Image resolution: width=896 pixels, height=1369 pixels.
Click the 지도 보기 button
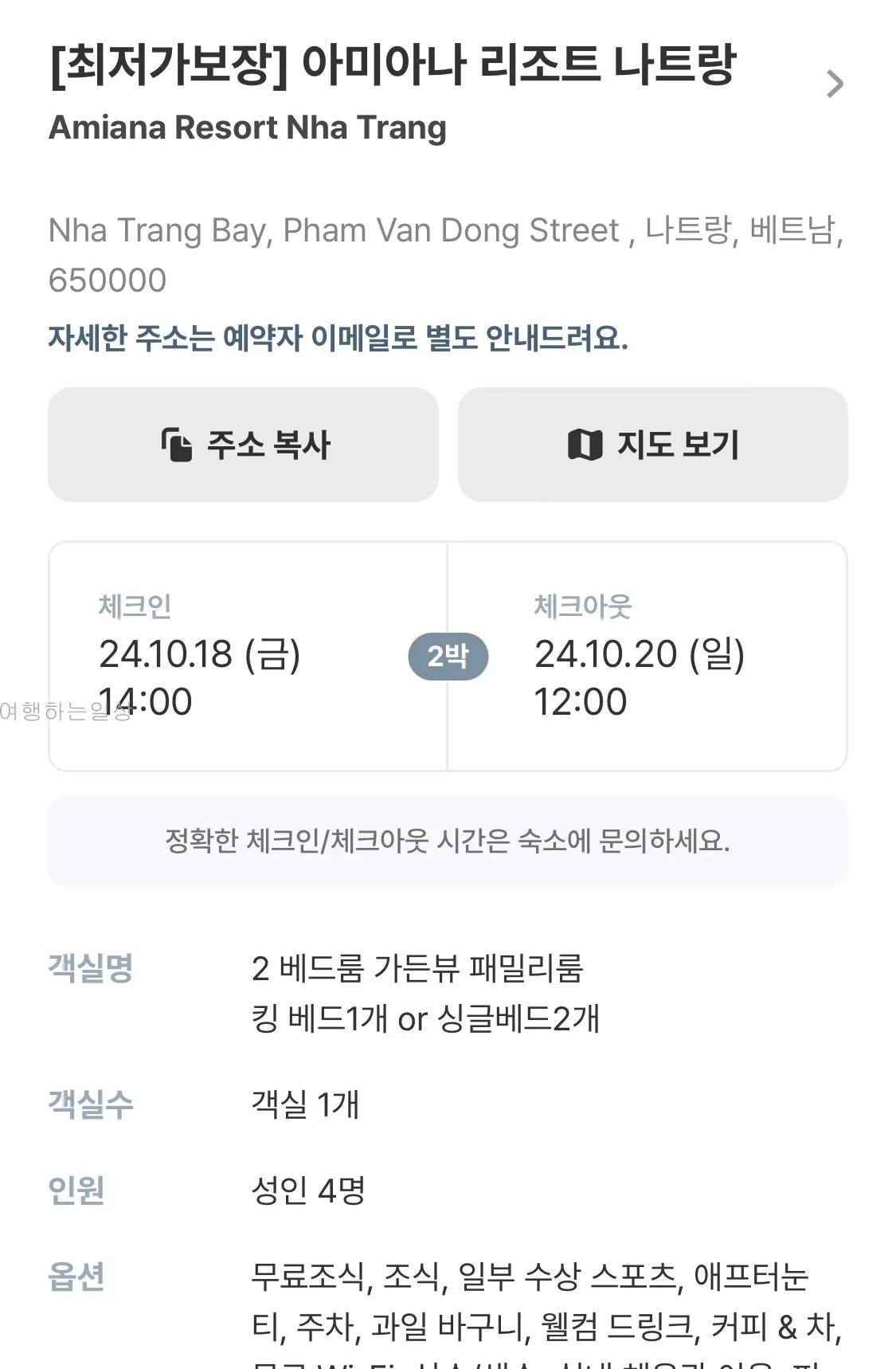[652, 445]
